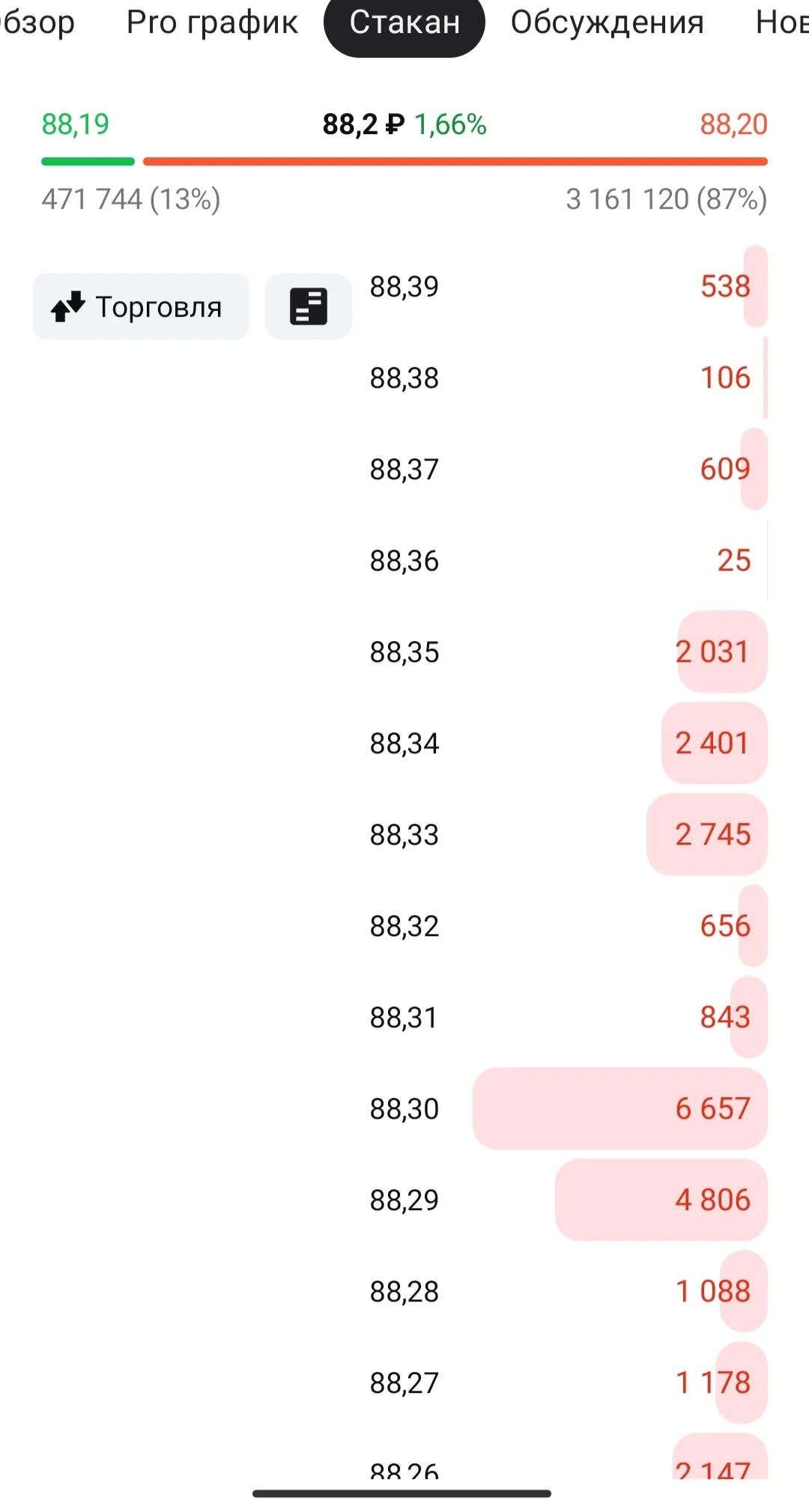The height and width of the screenshot is (1512, 809).
Task: Select the 88,29 price level
Action: pyautogui.click(x=569, y=1200)
